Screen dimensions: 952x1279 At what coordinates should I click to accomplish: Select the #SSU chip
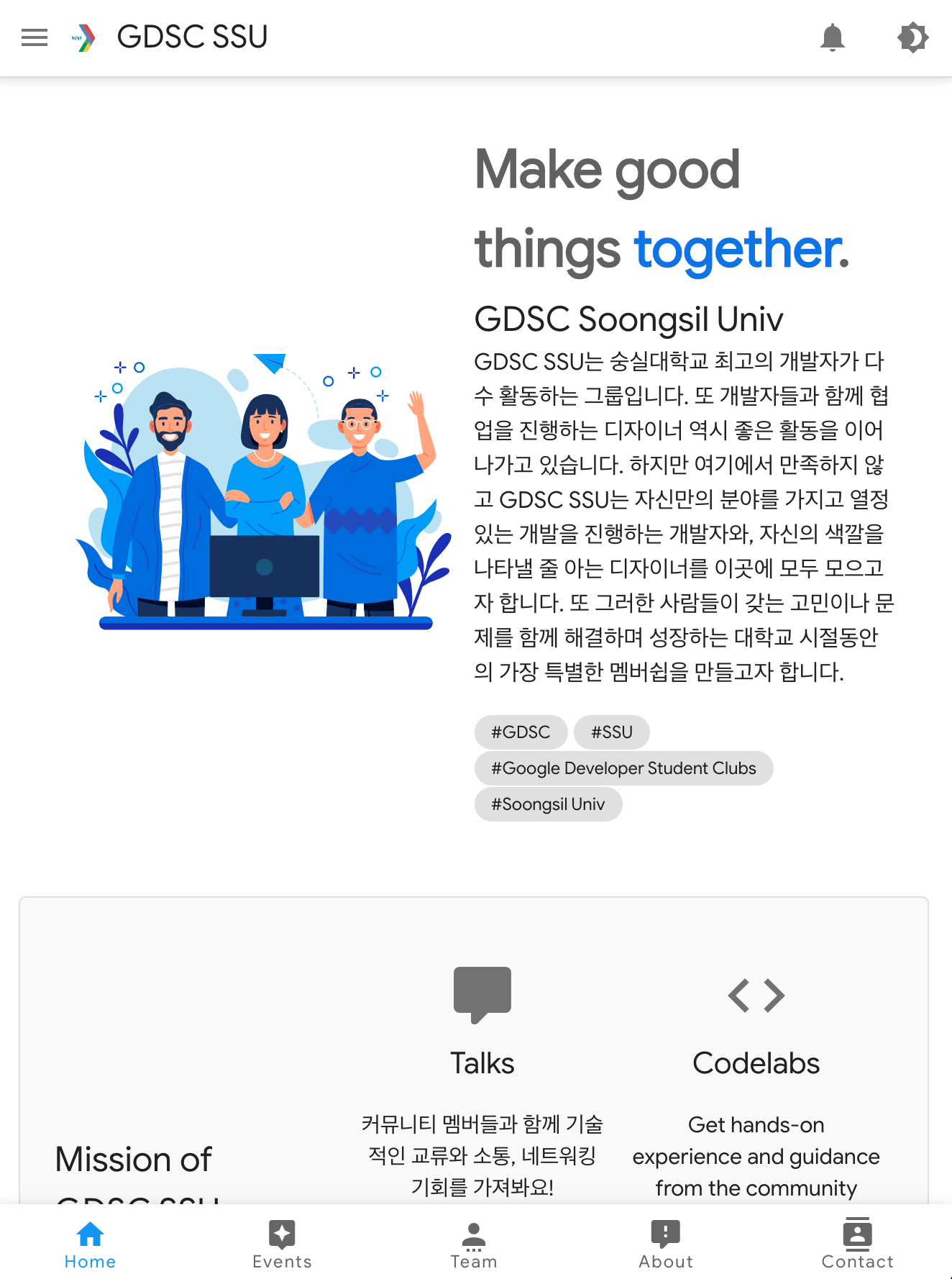(x=612, y=732)
